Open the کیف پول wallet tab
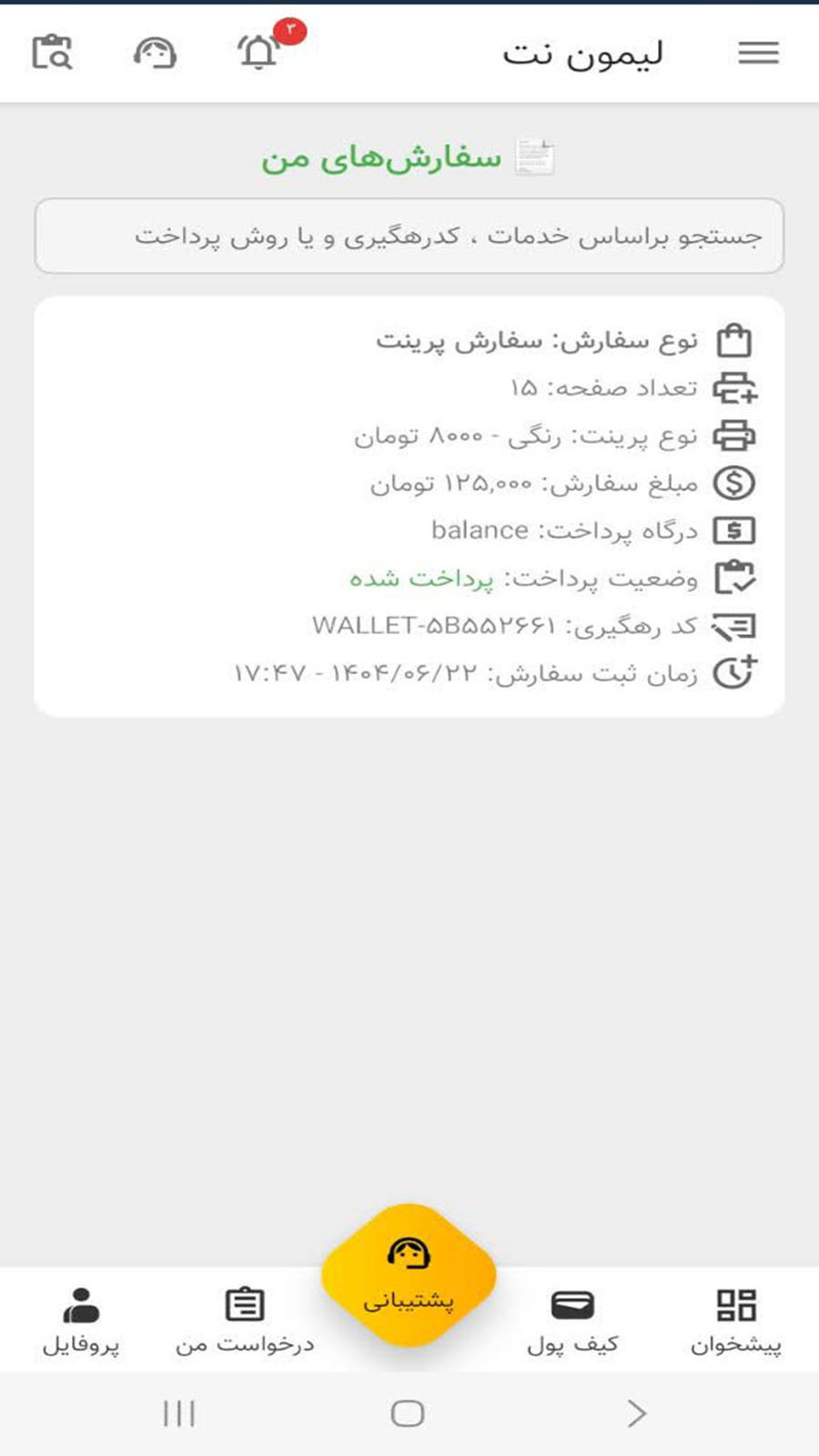Image resolution: width=819 pixels, height=1456 pixels. [572, 1321]
